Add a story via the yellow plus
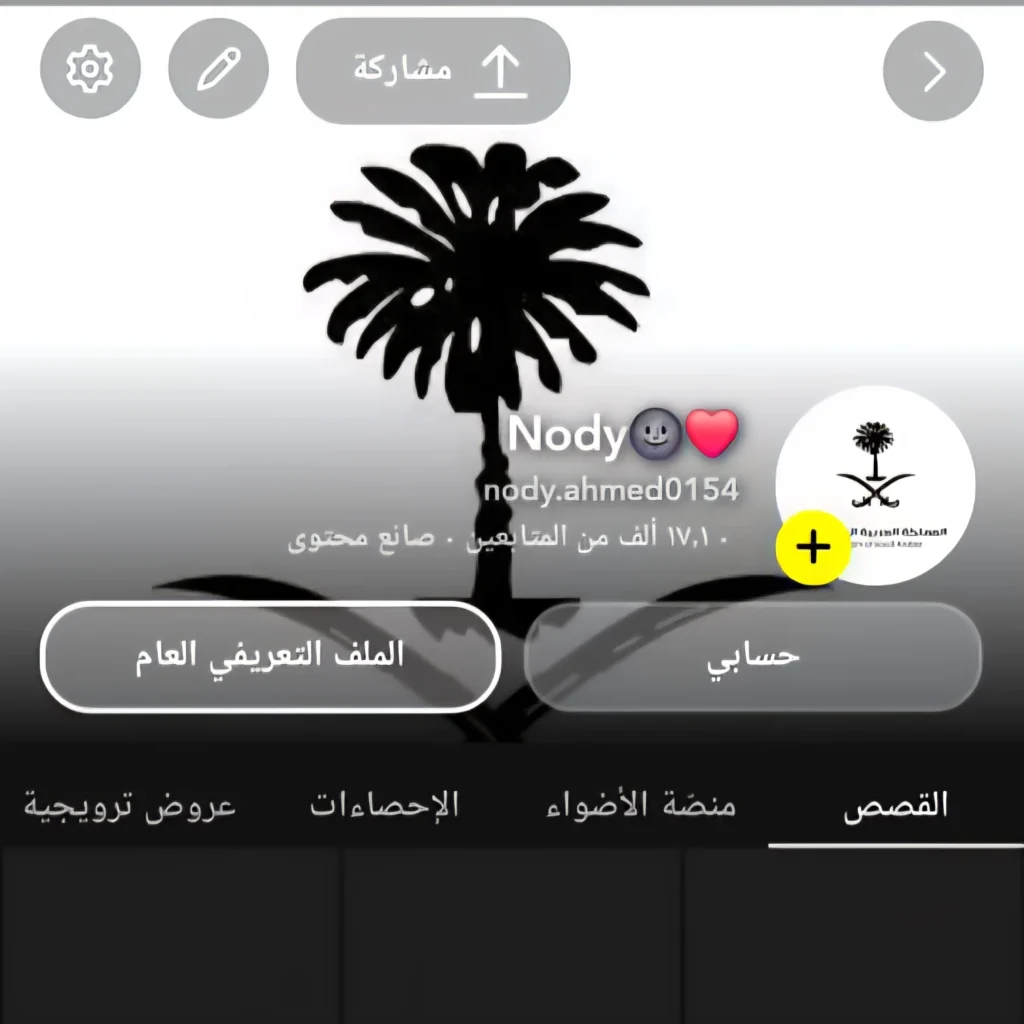Image resolution: width=1024 pixels, height=1024 pixels. tap(814, 548)
